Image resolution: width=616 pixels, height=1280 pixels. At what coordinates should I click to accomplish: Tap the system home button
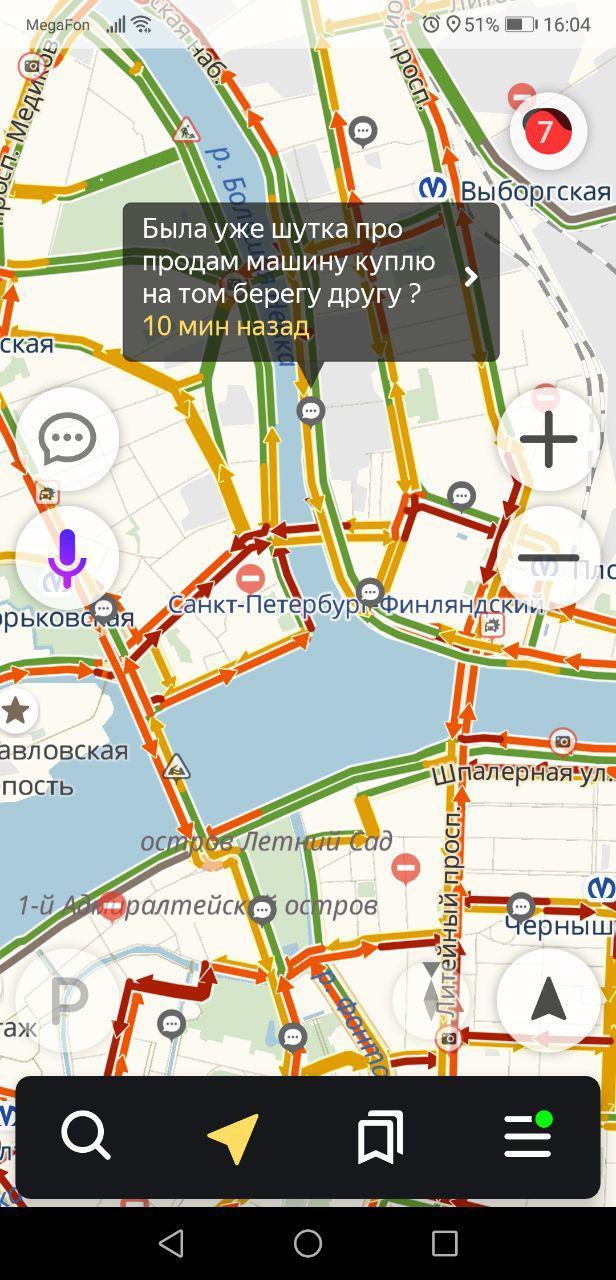pyautogui.click(x=308, y=1243)
